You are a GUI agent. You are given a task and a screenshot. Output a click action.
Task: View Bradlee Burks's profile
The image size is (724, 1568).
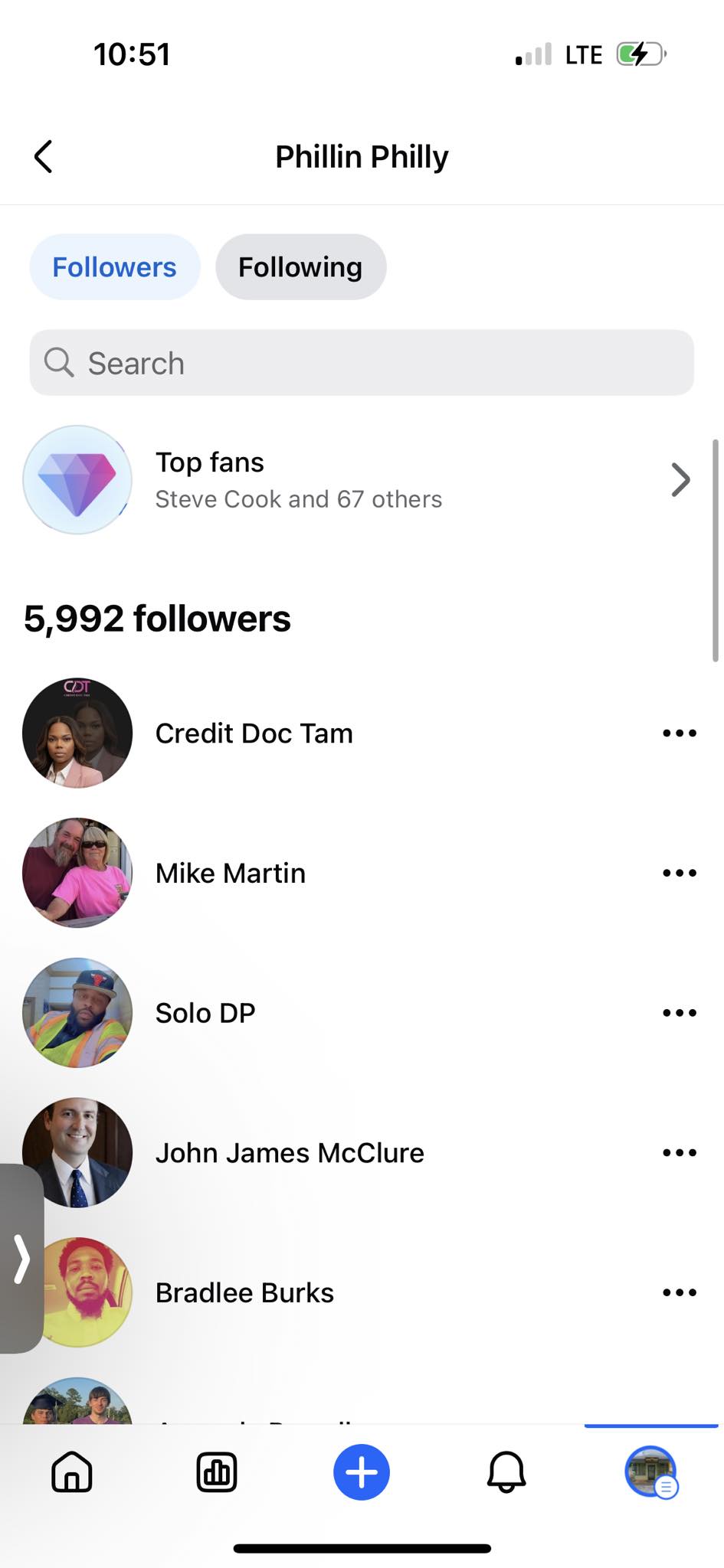244,1293
